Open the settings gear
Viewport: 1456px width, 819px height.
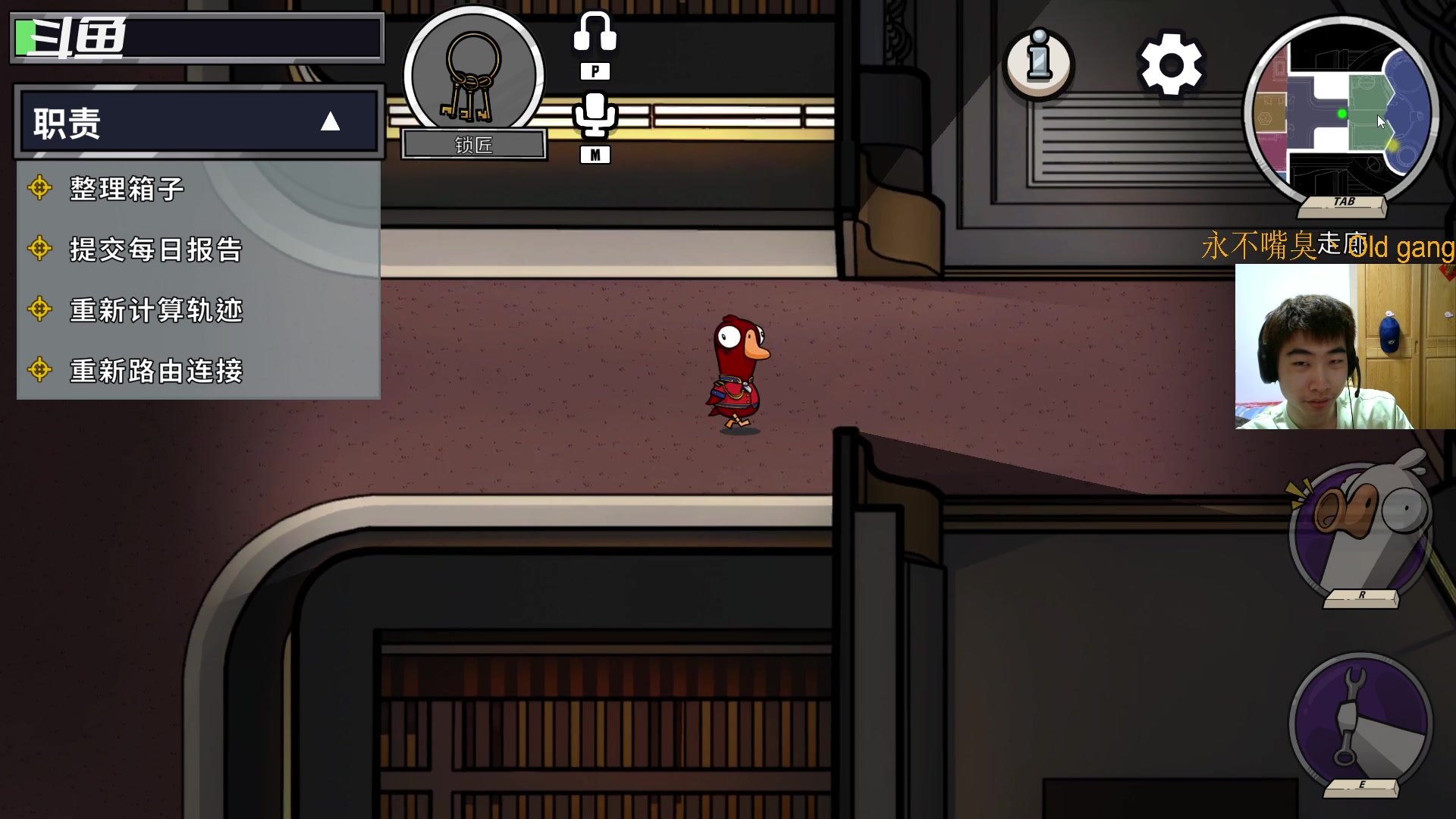pos(1171,64)
